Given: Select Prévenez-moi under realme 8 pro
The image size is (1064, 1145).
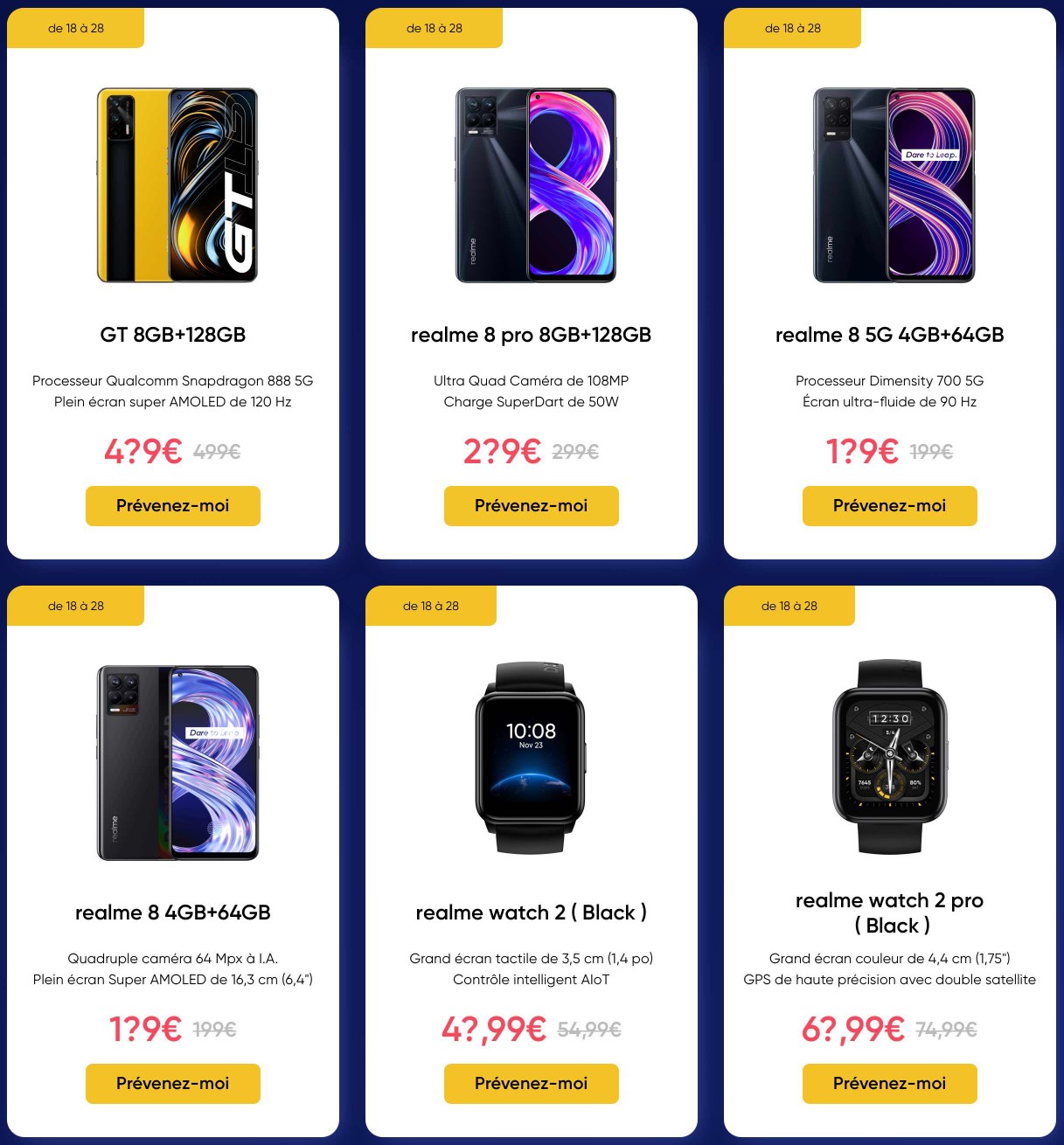Looking at the screenshot, I should click(531, 506).
